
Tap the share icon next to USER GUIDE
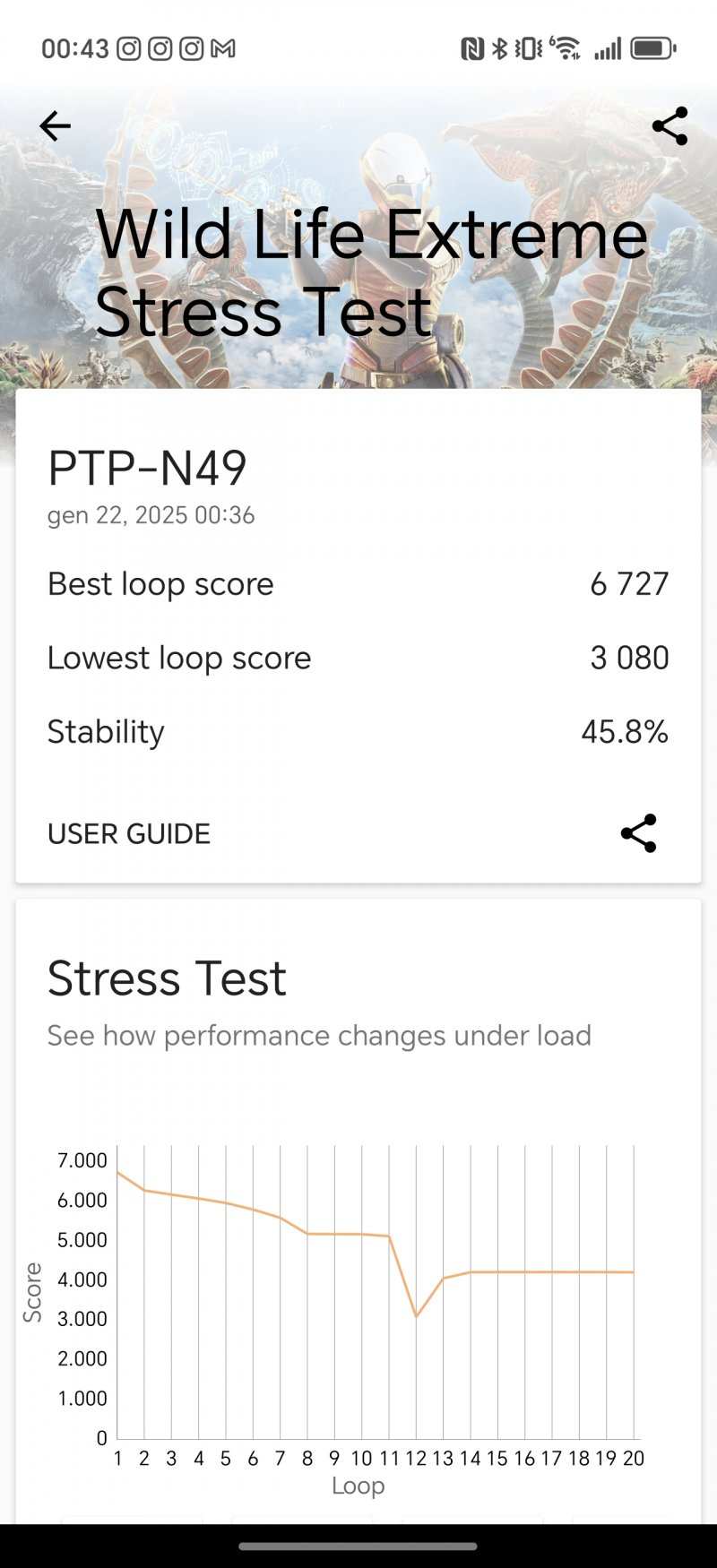click(638, 832)
